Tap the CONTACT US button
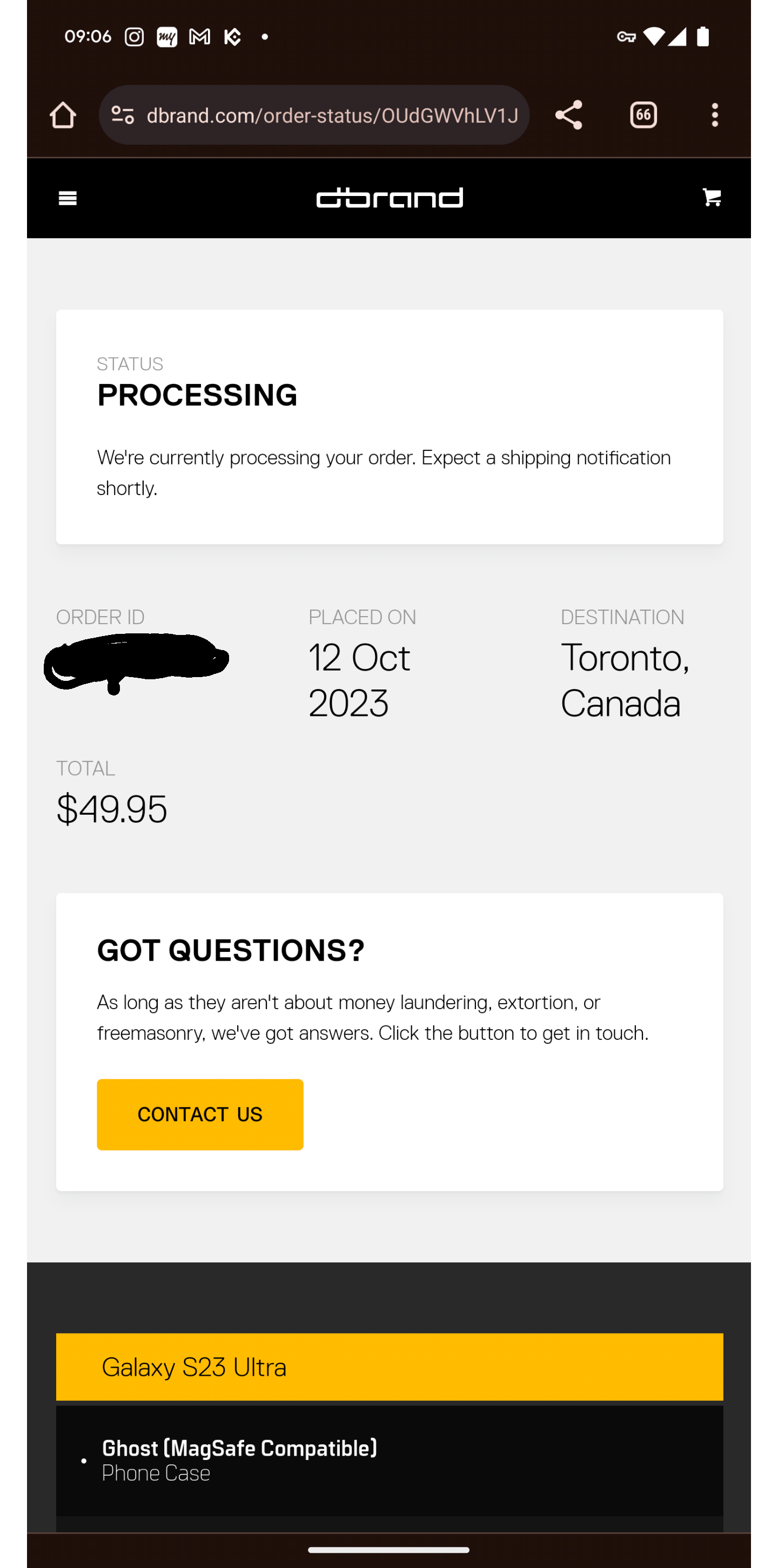 (x=200, y=1114)
